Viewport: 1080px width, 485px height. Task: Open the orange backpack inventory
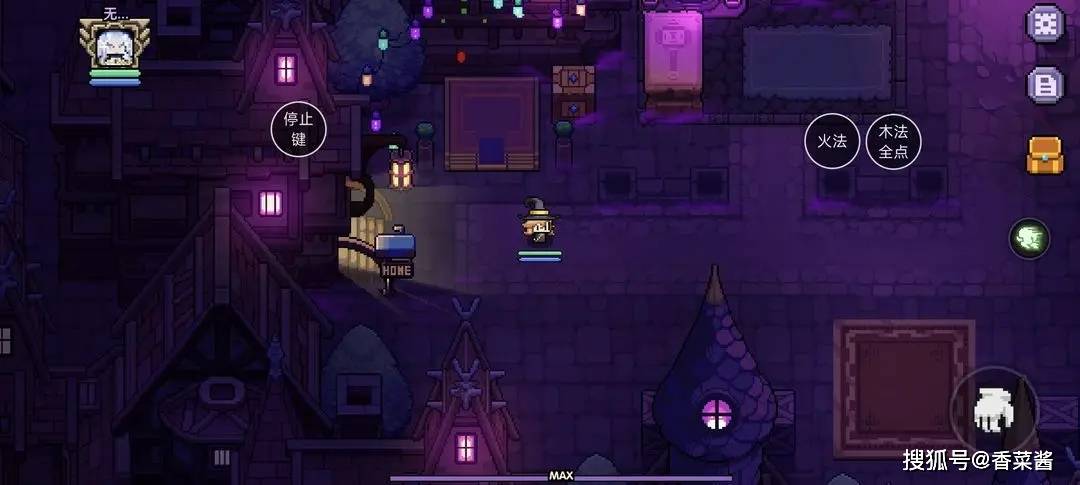click(1045, 156)
